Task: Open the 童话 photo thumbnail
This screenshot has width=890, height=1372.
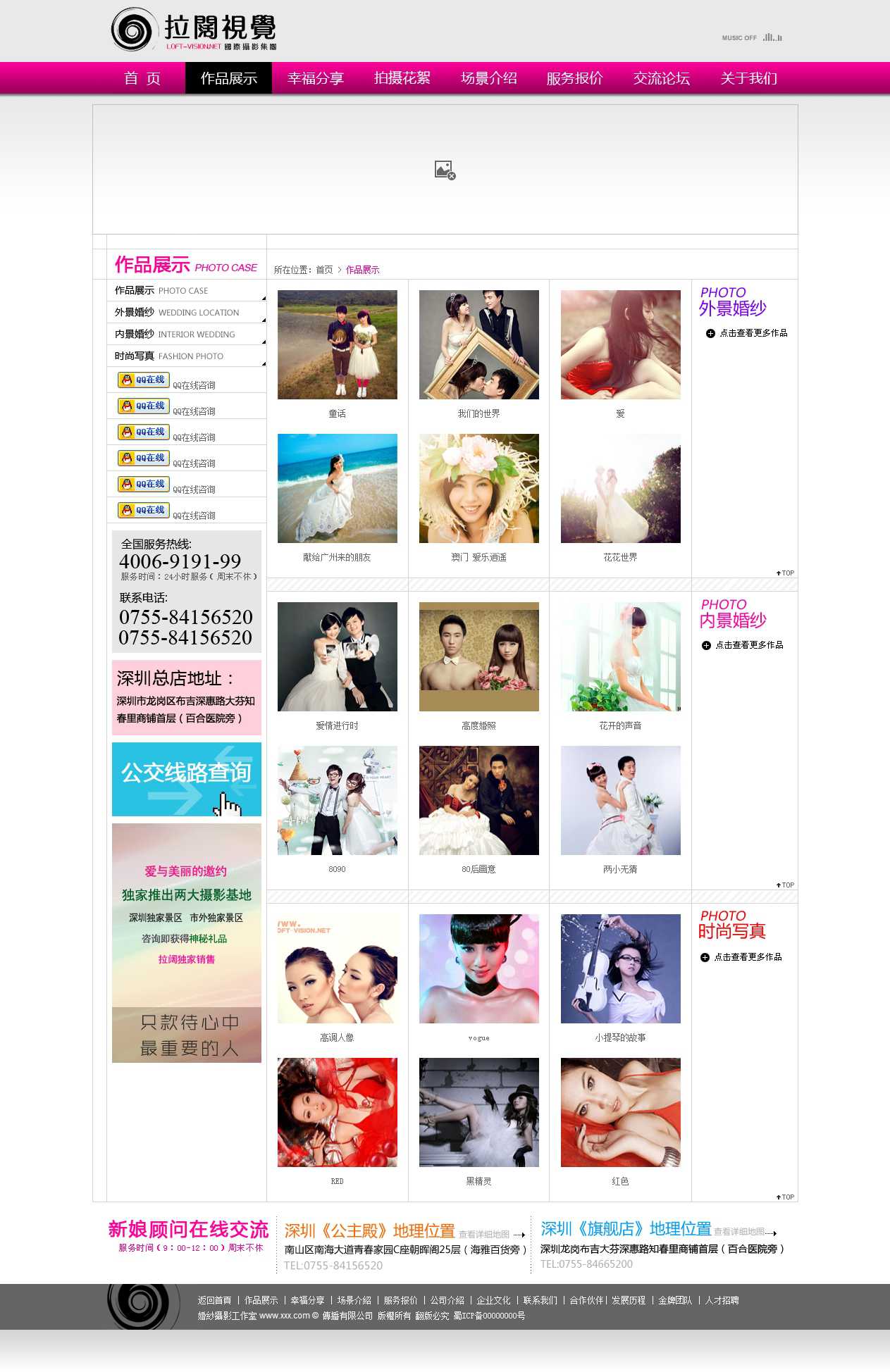Action: tap(337, 345)
